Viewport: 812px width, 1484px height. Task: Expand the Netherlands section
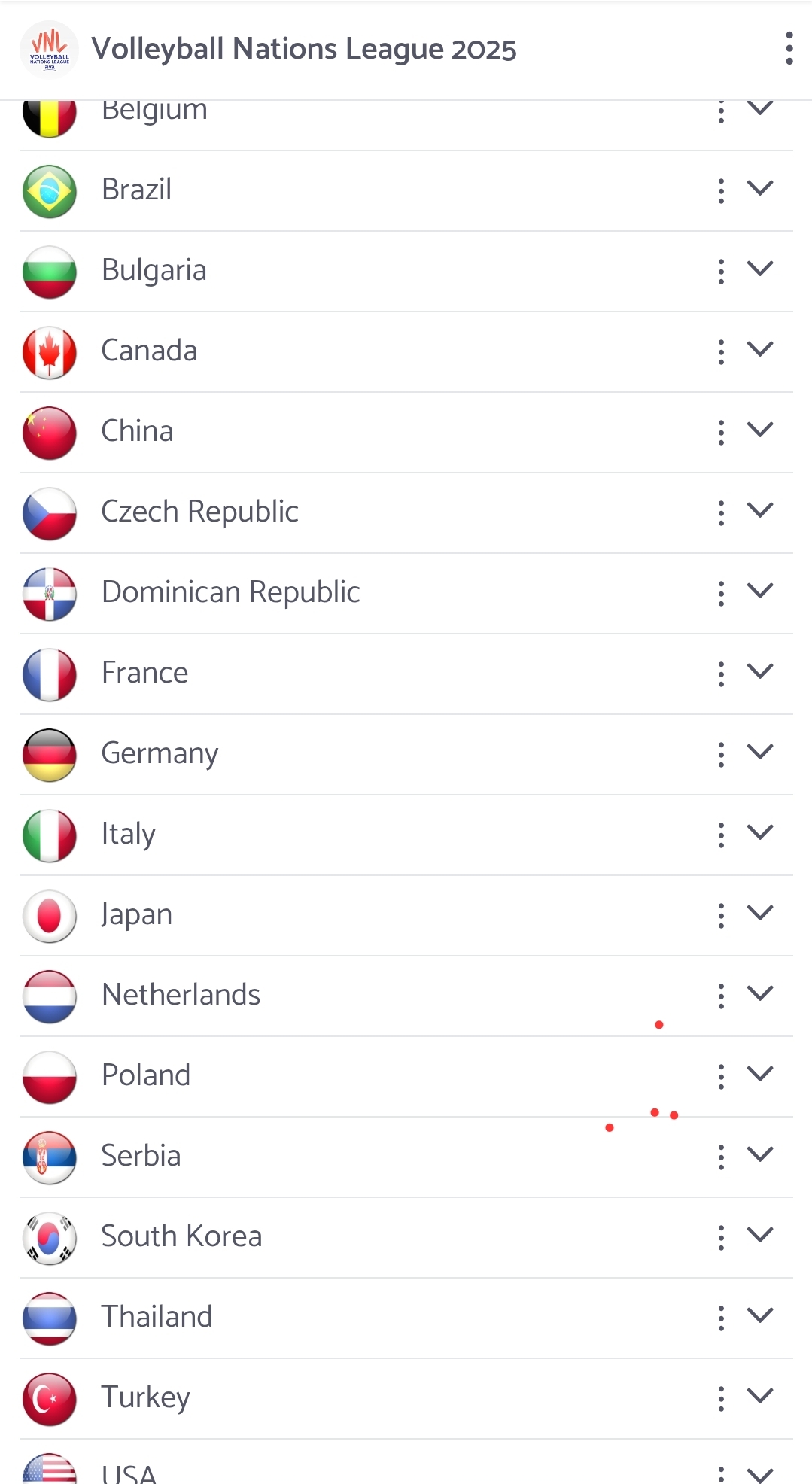point(760,993)
